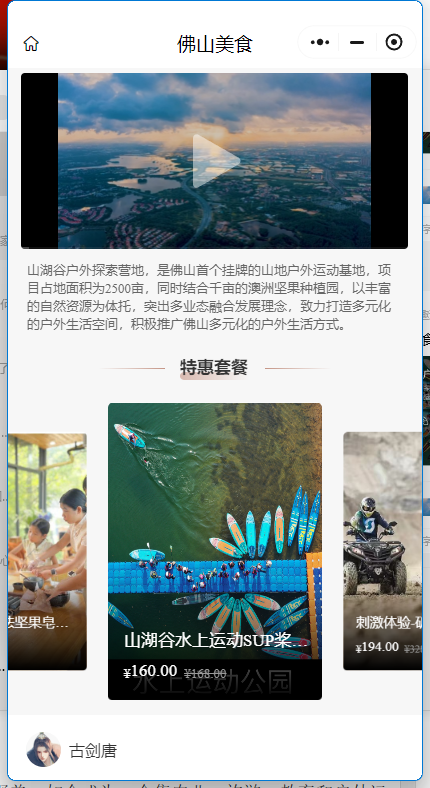Minimize the mini program
This screenshot has height=788, width=430.
(357, 43)
